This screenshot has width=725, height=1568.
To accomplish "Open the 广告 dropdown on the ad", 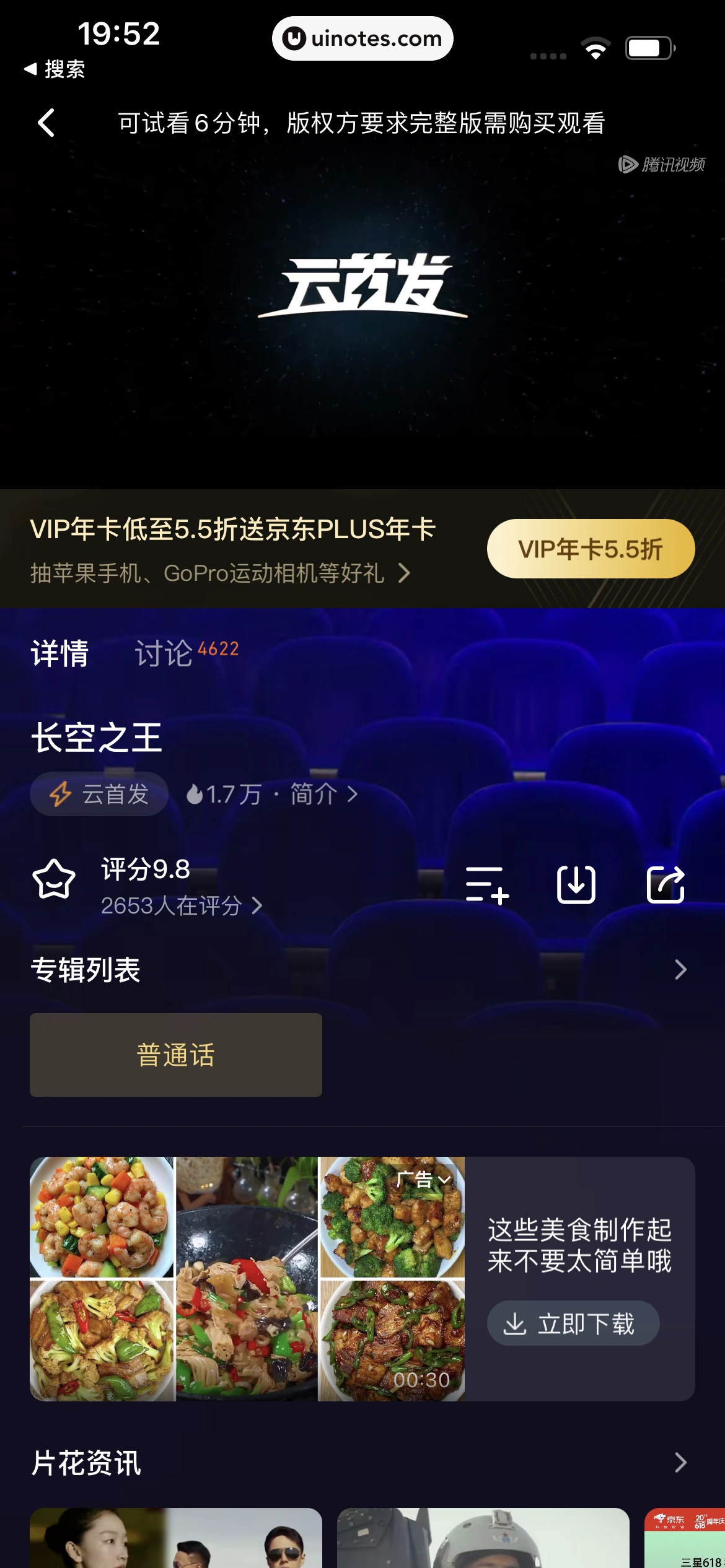I will [x=424, y=1180].
